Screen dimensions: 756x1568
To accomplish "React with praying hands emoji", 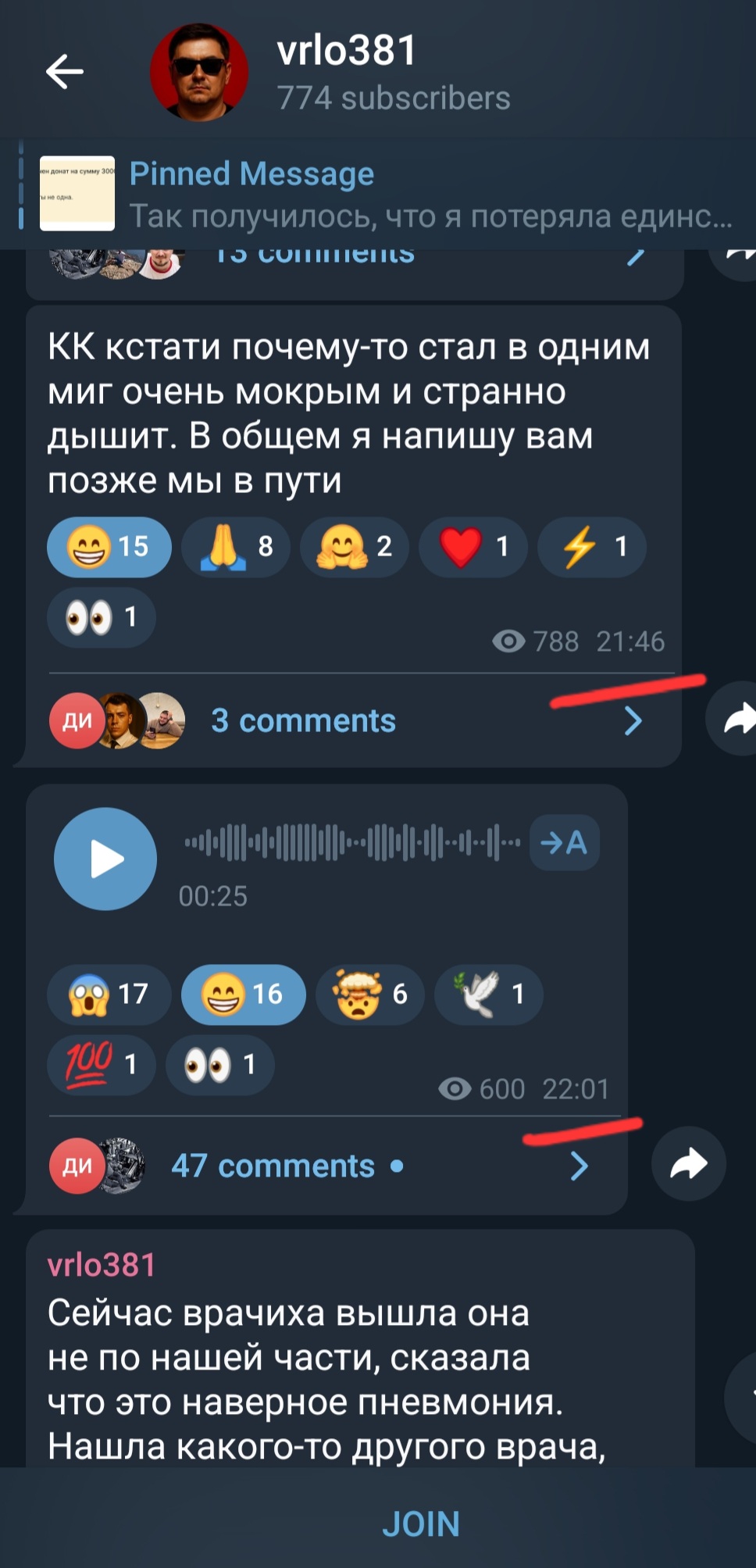I will click(236, 547).
